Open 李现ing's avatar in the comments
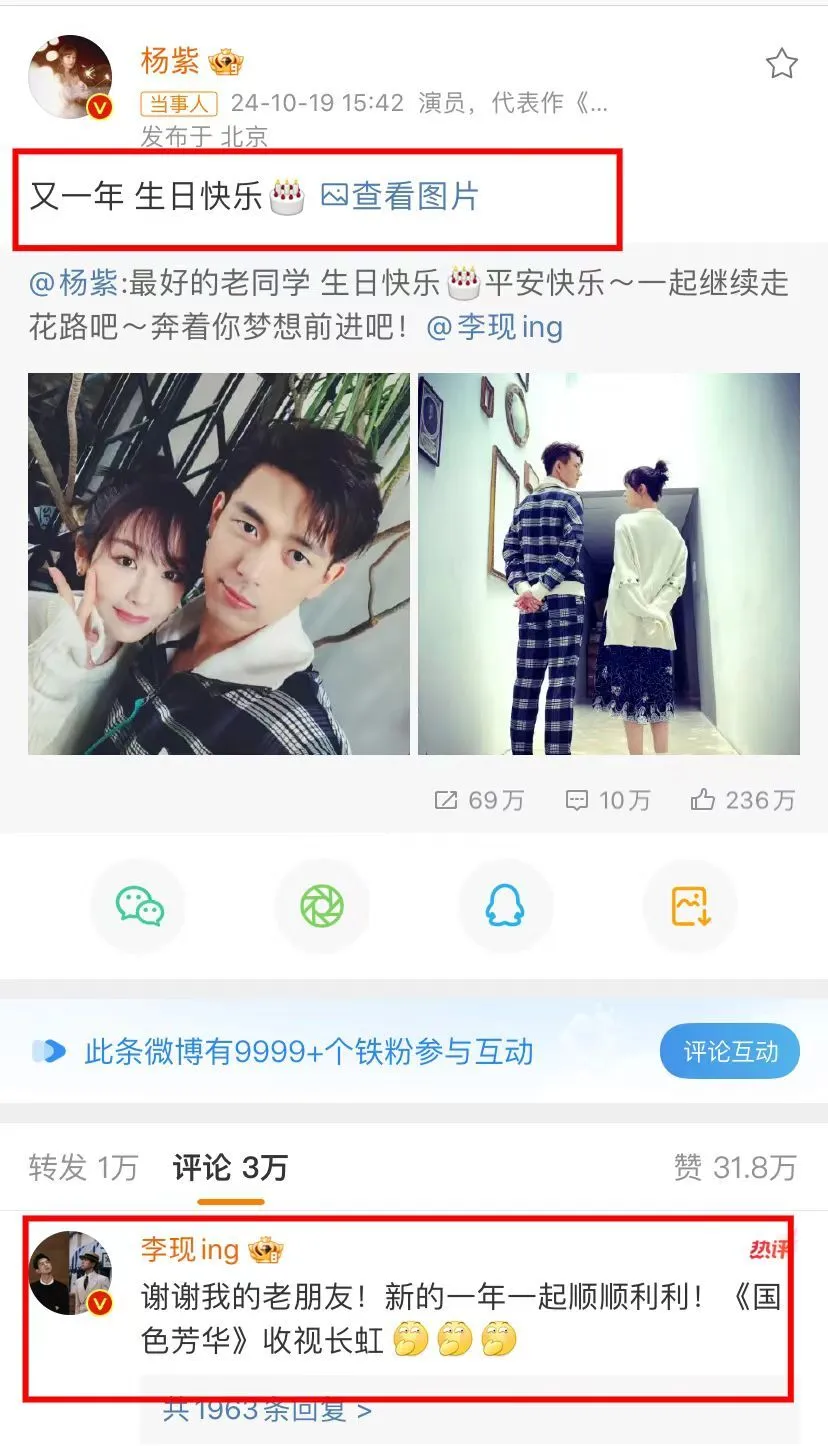 pyautogui.click(x=70, y=1272)
